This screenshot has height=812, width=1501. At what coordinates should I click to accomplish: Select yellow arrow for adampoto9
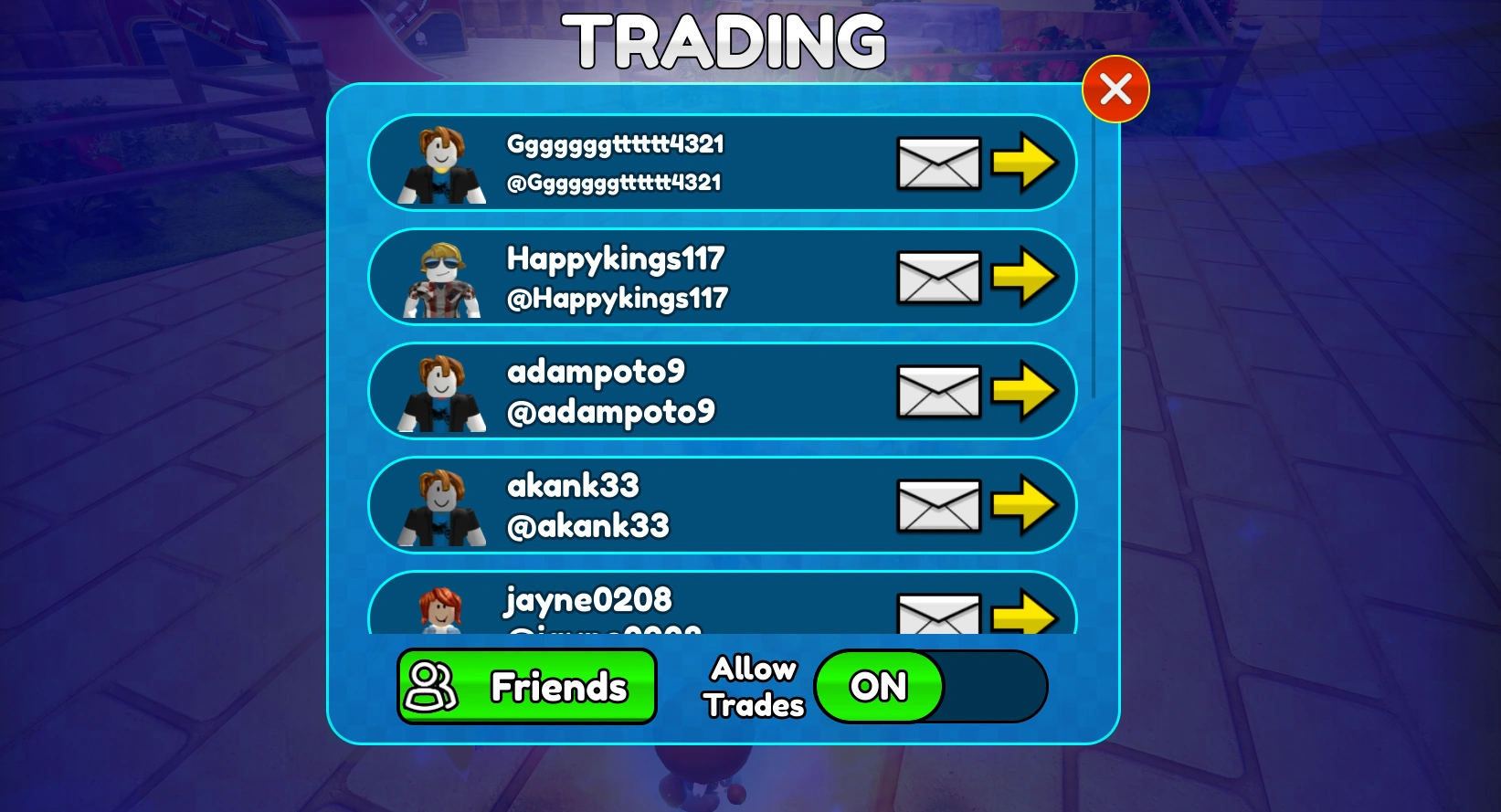pyautogui.click(x=1024, y=391)
